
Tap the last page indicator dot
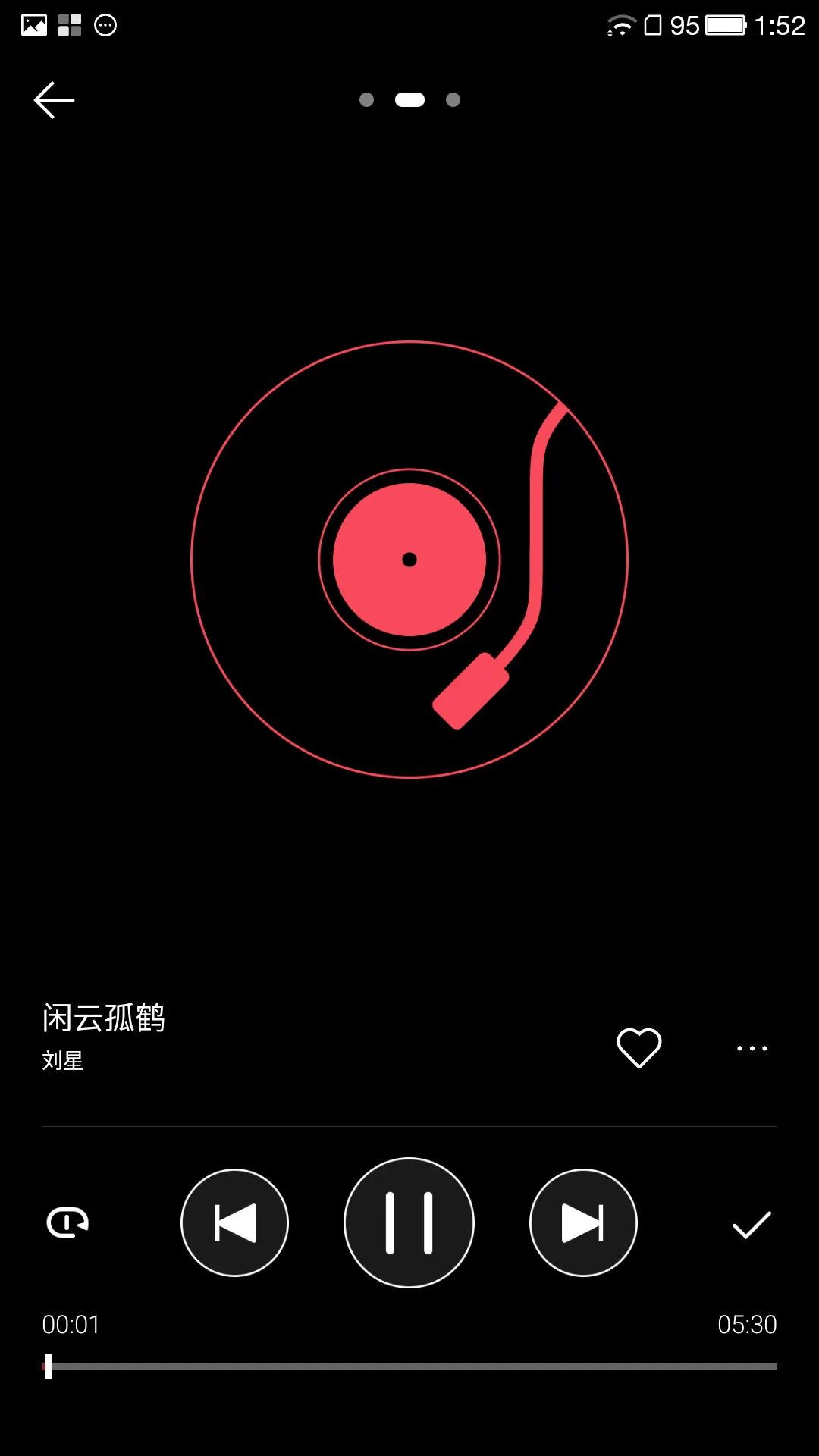click(x=453, y=100)
